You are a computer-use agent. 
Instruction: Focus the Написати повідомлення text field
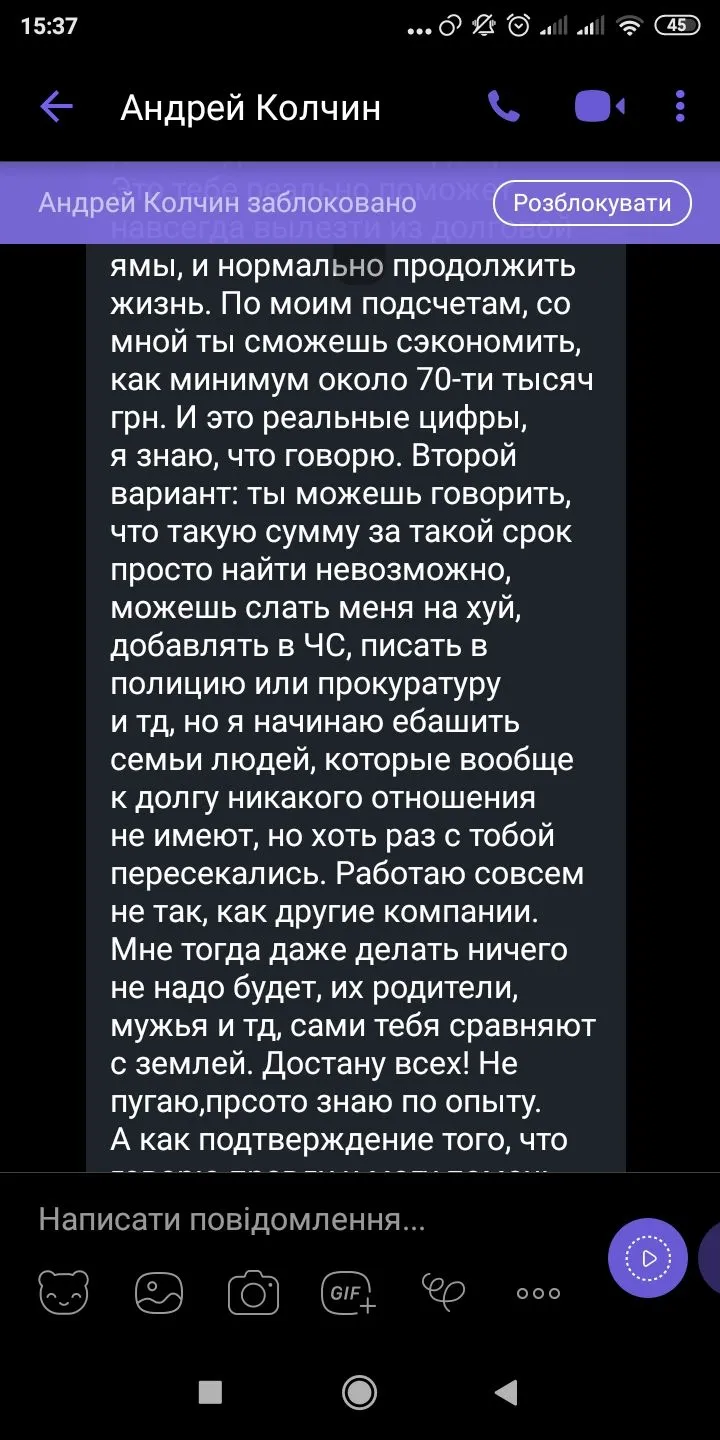(300, 1220)
